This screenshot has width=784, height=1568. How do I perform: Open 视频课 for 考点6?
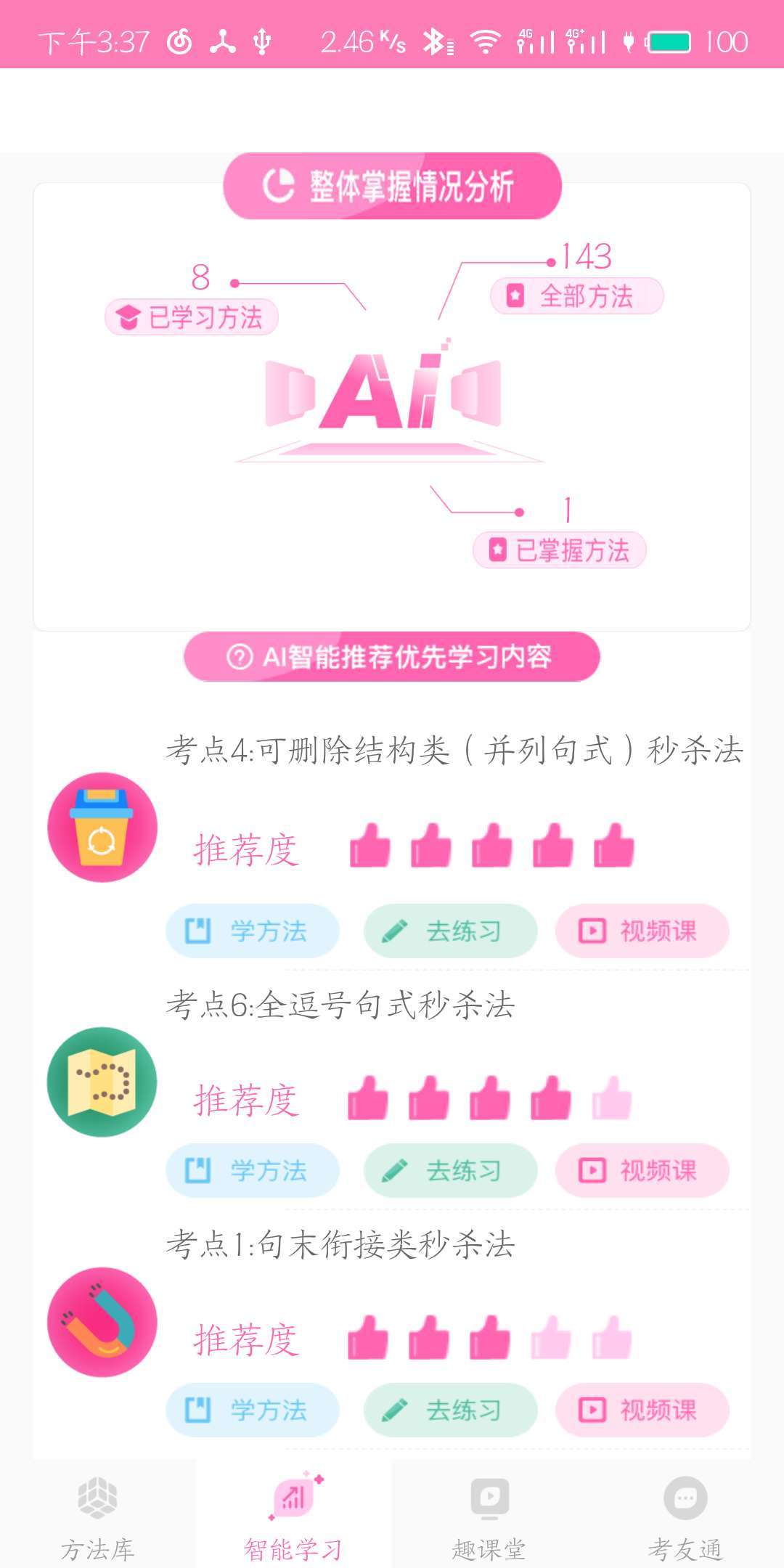[x=642, y=1170]
